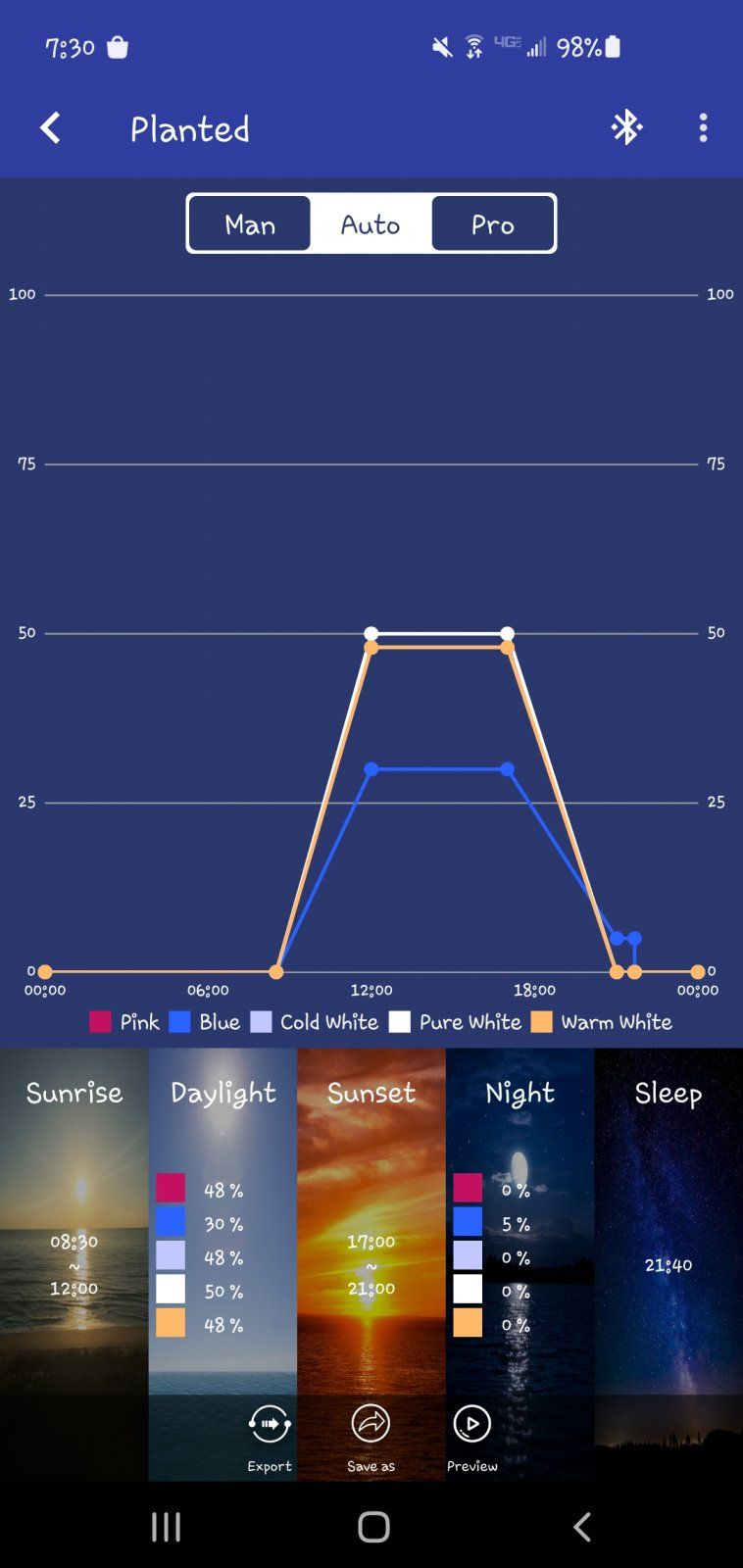Go to the system home screen
The image size is (743, 1568).
point(372,1526)
